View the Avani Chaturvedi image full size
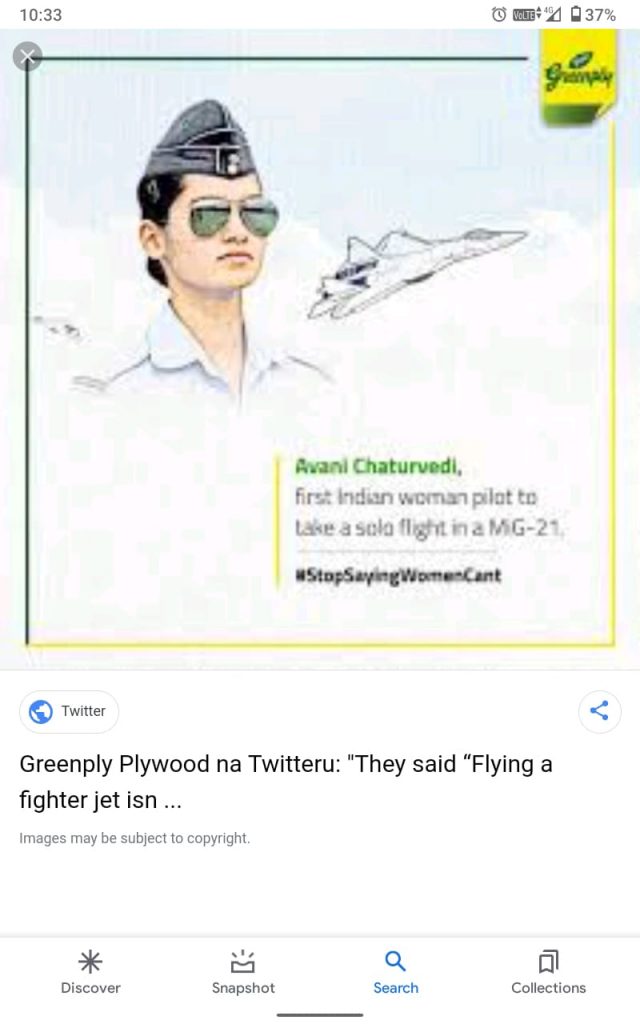Viewport: 640px width, 1024px height. pyautogui.click(x=320, y=350)
